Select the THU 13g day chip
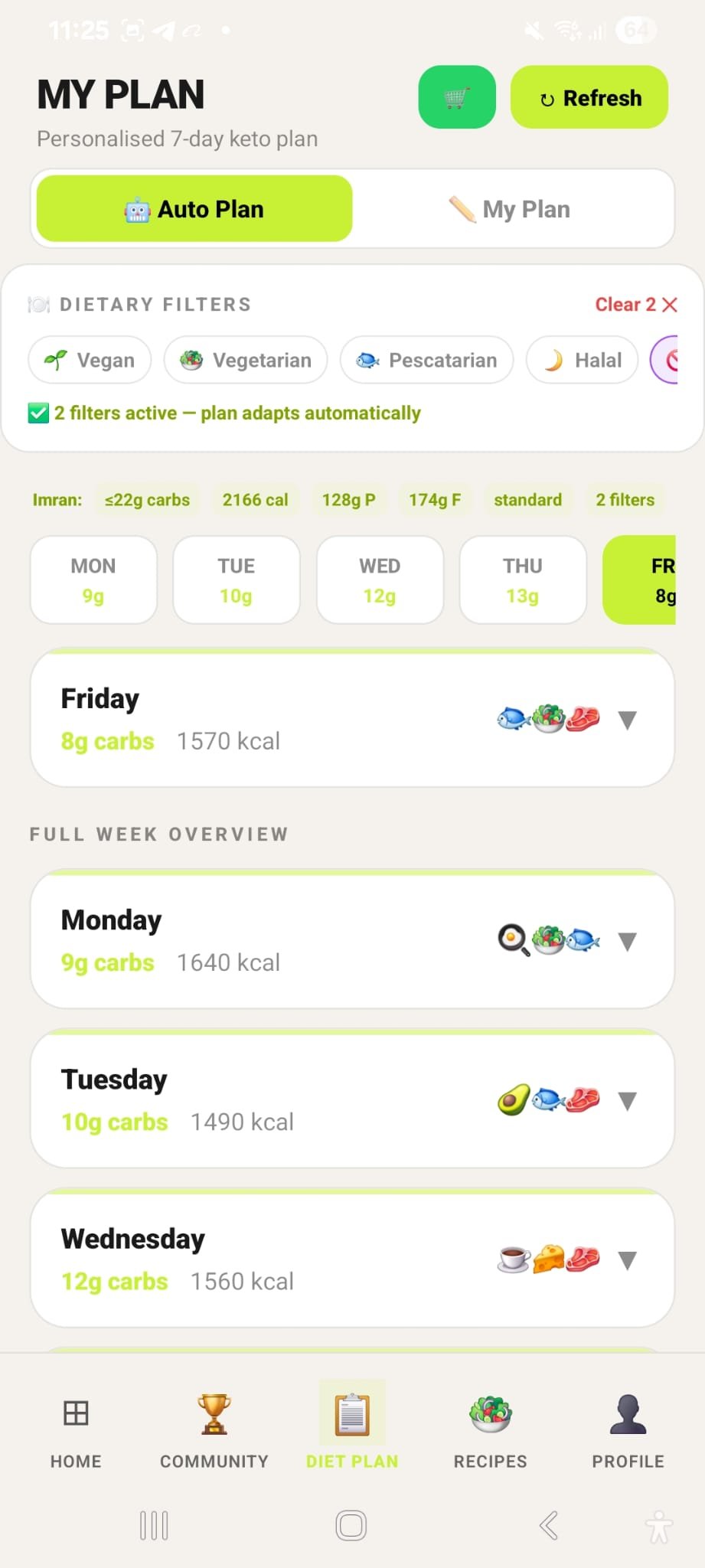 click(x=522, y=580)
